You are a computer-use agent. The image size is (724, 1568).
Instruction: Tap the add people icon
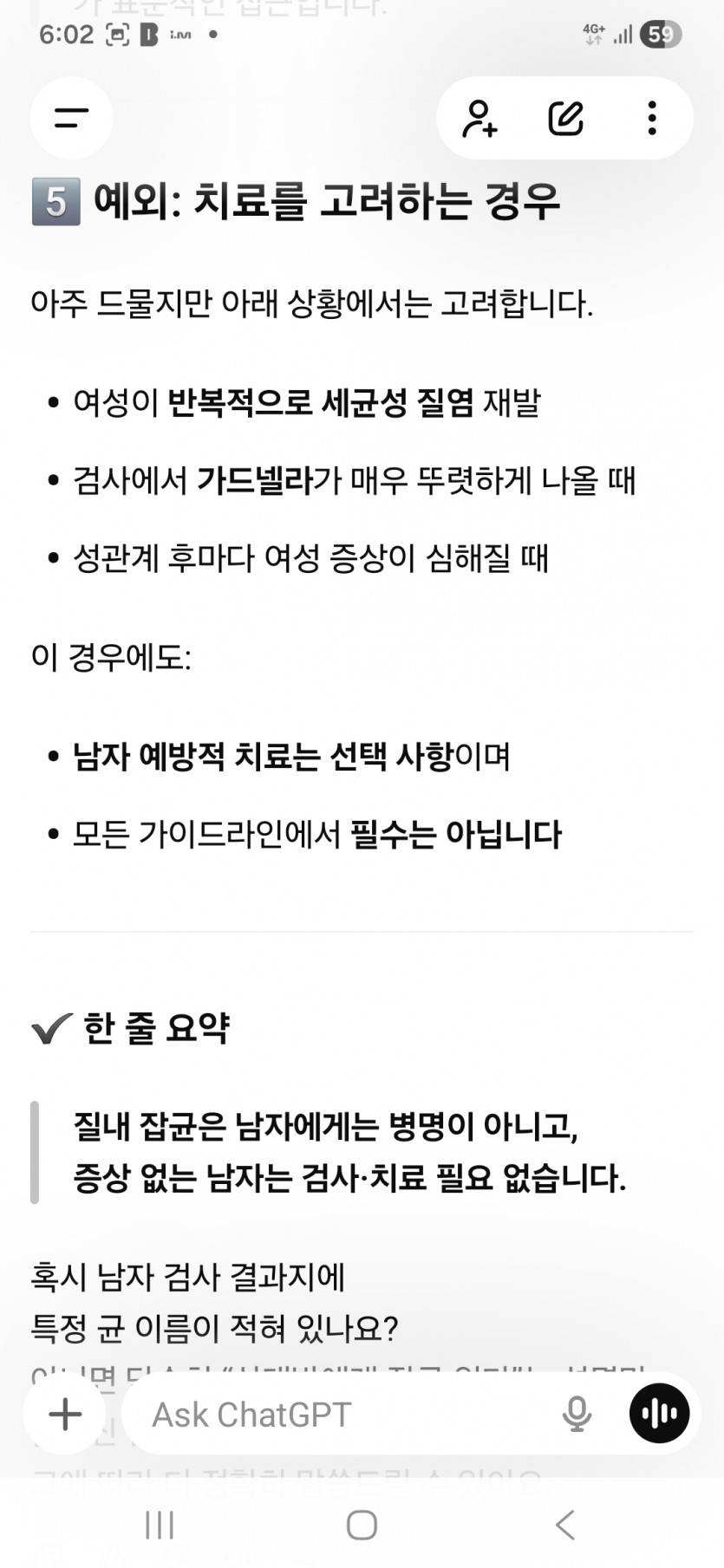point(479,119)
